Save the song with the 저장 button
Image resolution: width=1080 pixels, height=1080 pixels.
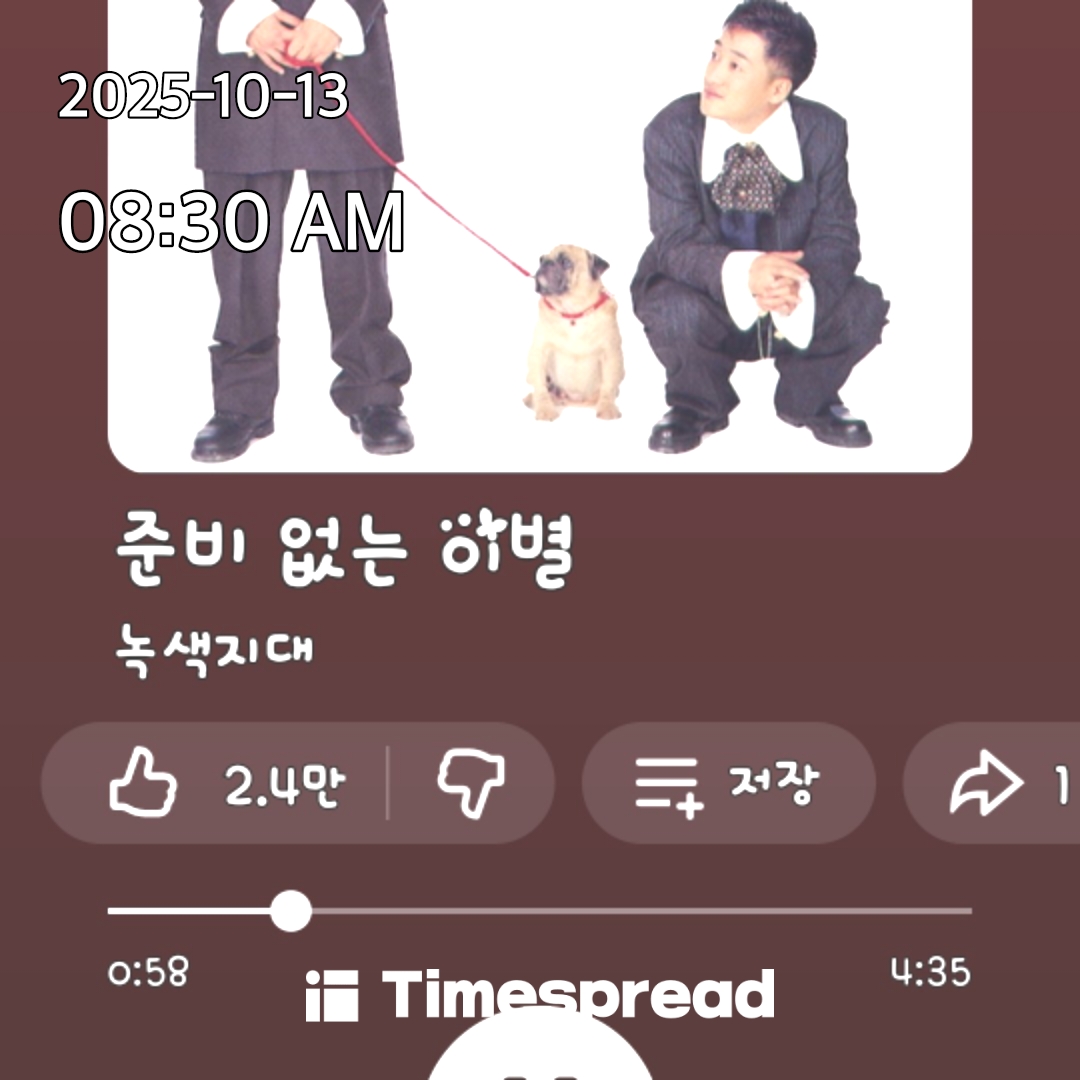click(x=728, y=784)
